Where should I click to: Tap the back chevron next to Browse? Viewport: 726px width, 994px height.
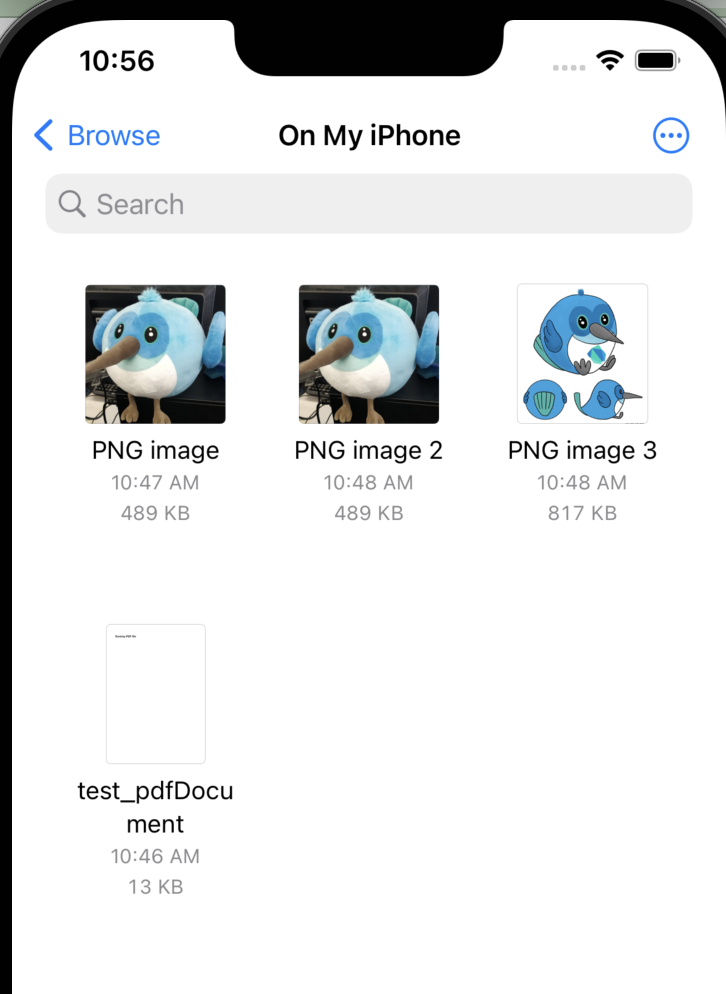pos(42,135)
